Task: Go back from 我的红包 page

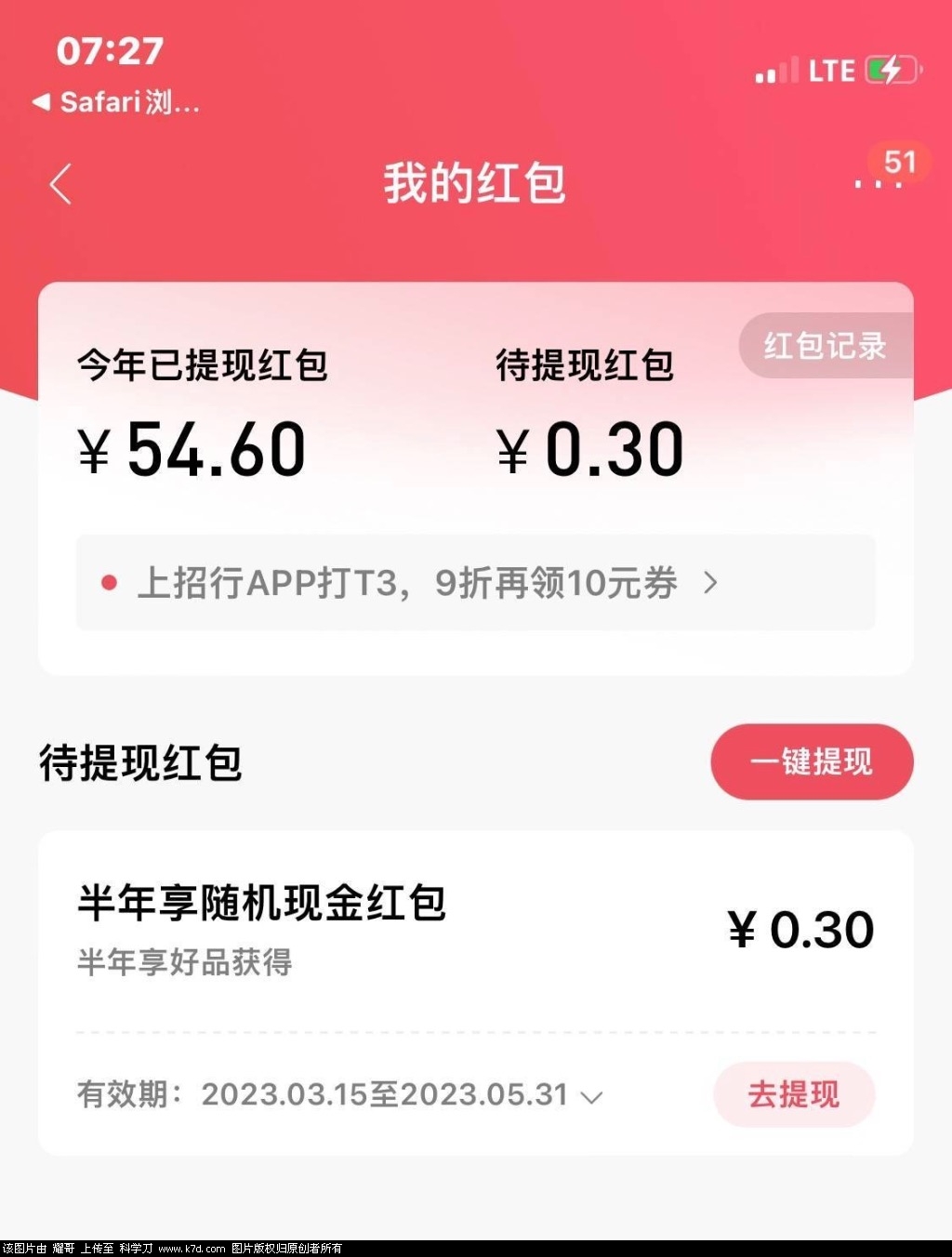Action: tap(61, 183)
